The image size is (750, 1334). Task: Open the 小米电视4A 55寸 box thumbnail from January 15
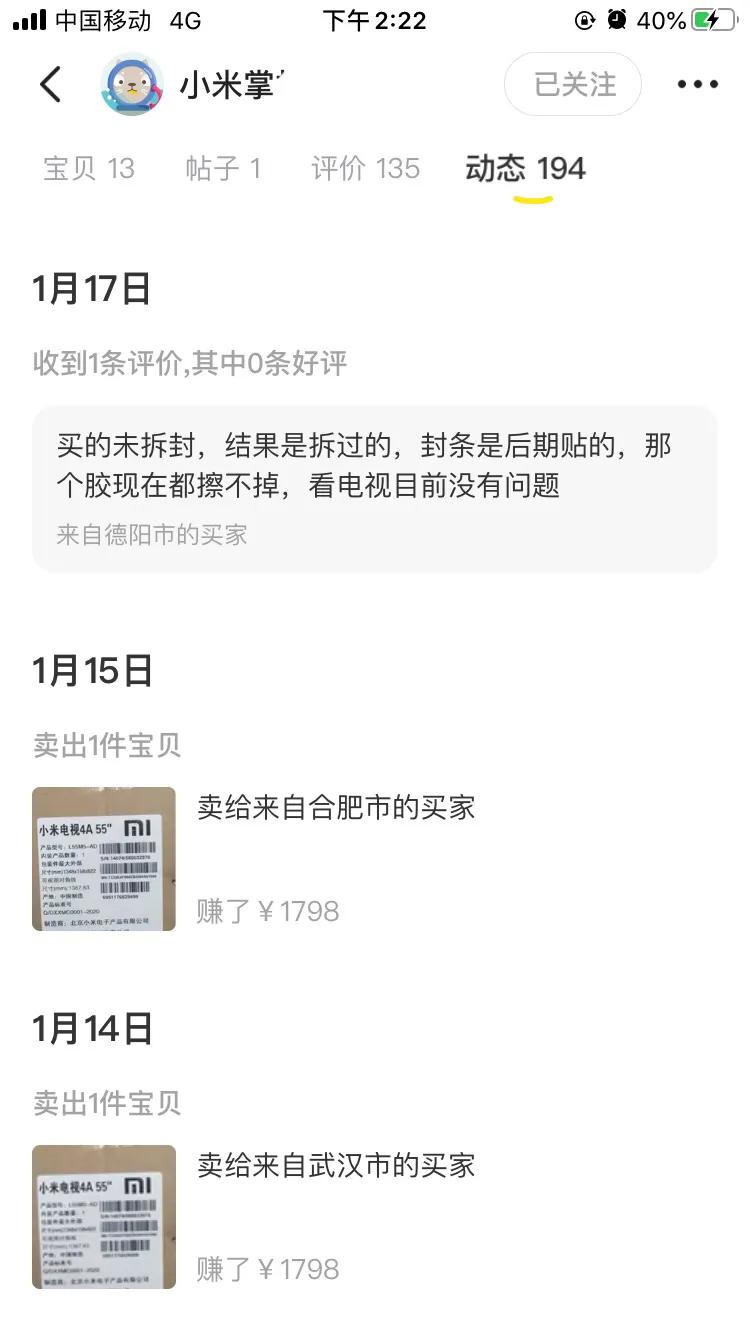click(x=103, y=858)
